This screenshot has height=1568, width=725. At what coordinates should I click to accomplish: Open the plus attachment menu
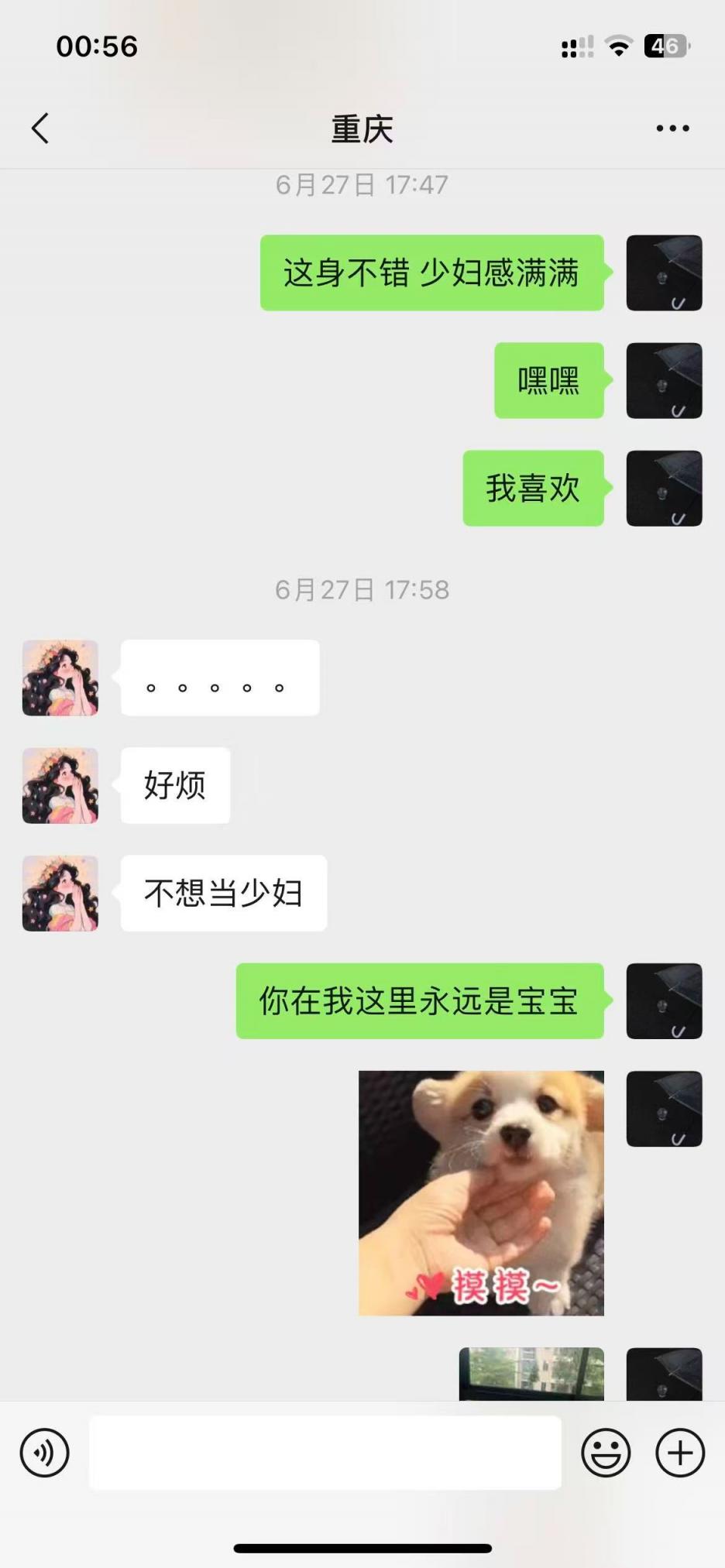(x=680, y=1453)
